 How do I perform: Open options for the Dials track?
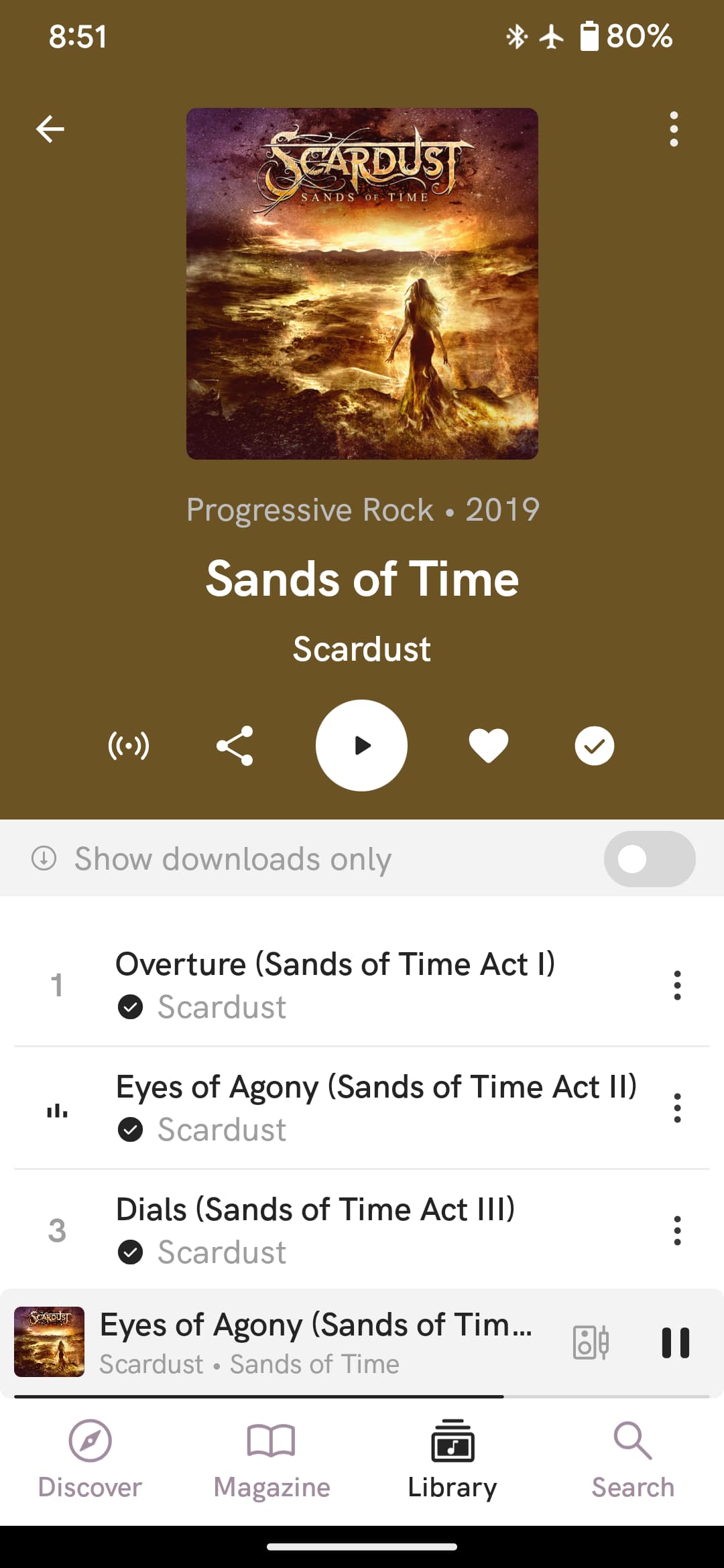[x=677, y=1230]
